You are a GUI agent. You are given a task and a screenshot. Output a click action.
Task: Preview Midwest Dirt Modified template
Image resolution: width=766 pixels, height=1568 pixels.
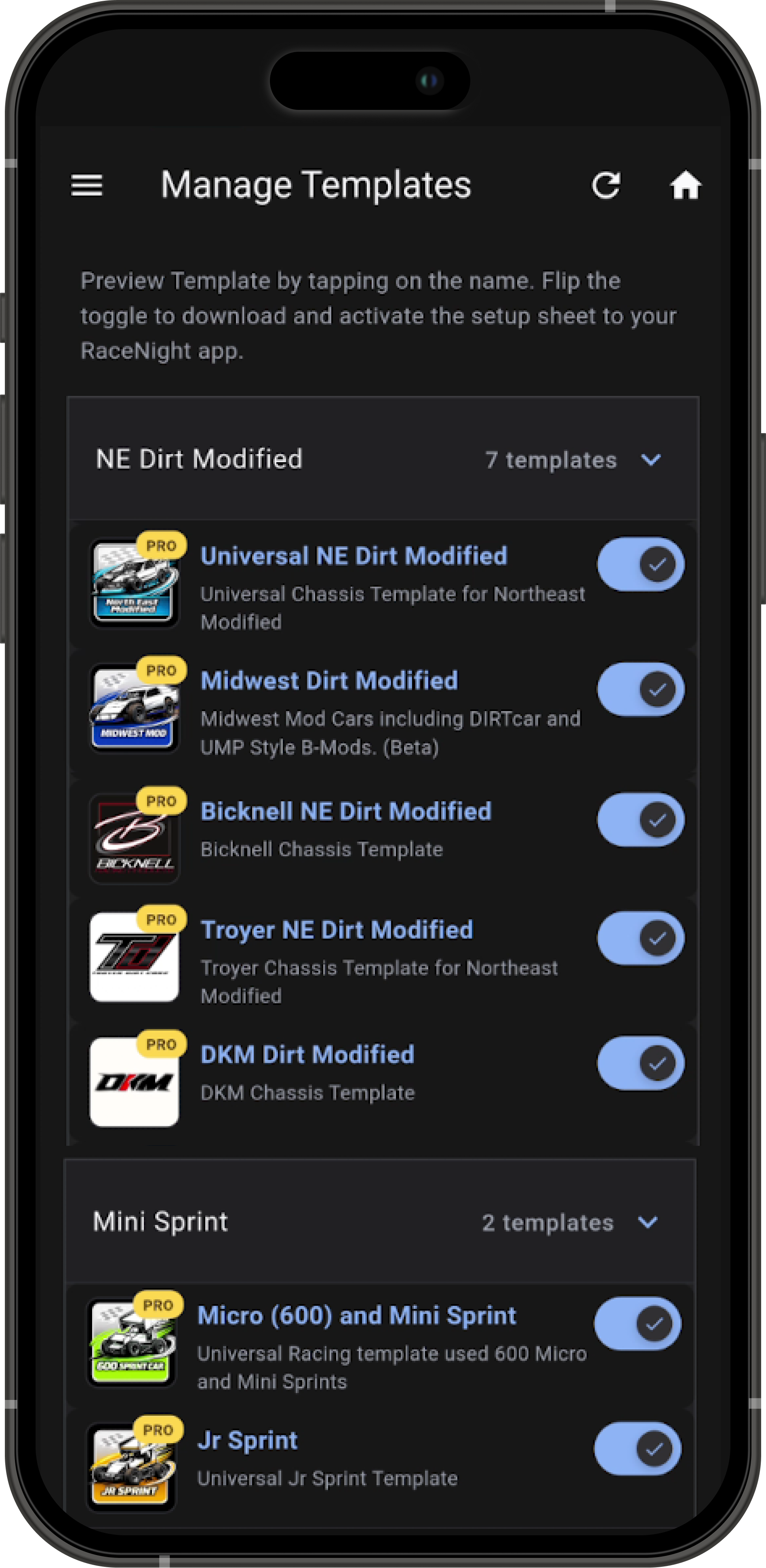(329, 681)
